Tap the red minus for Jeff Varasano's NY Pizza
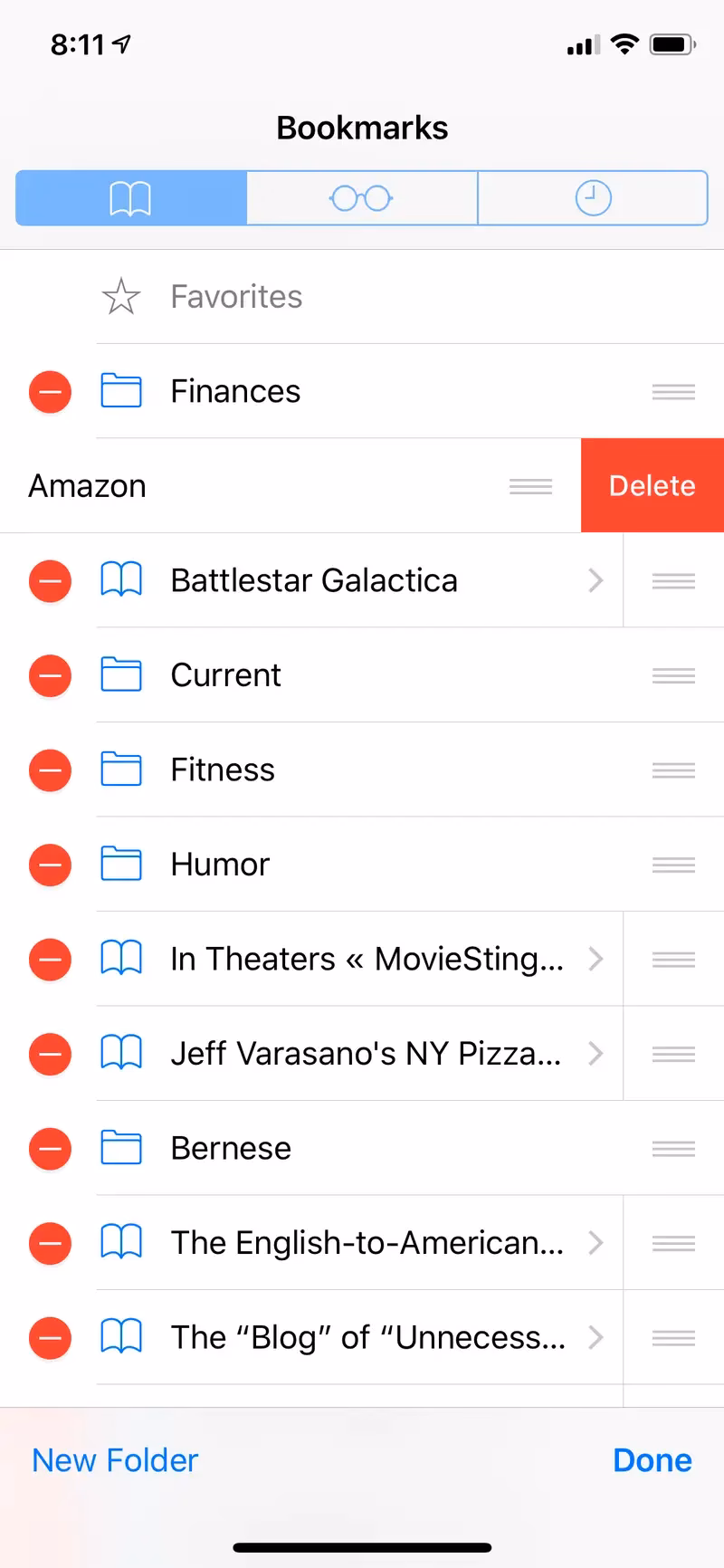This screenshot has height=1568, width=724. click(50, 1054)
